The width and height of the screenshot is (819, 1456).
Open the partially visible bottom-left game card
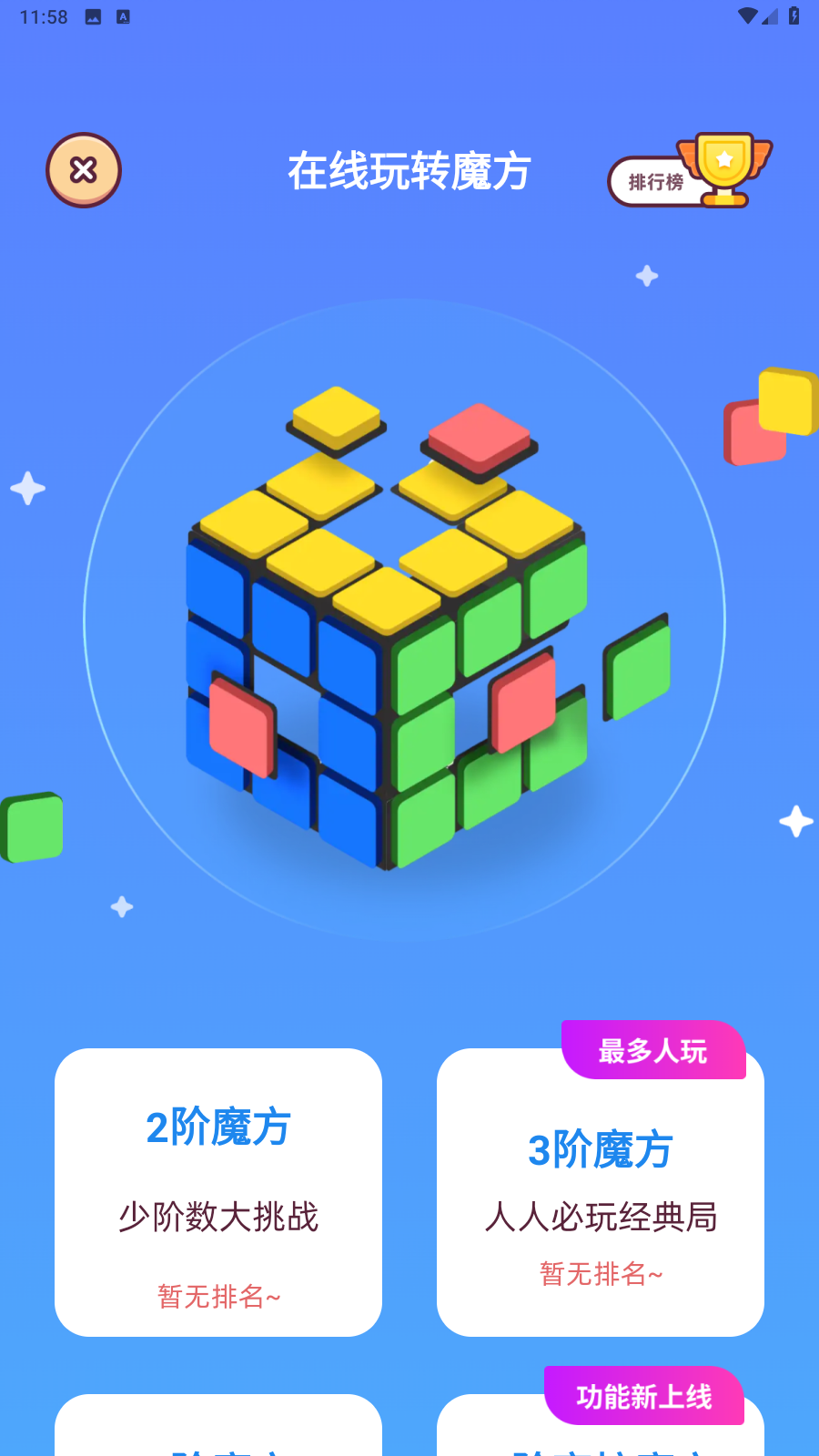(x=218, y=1429)
